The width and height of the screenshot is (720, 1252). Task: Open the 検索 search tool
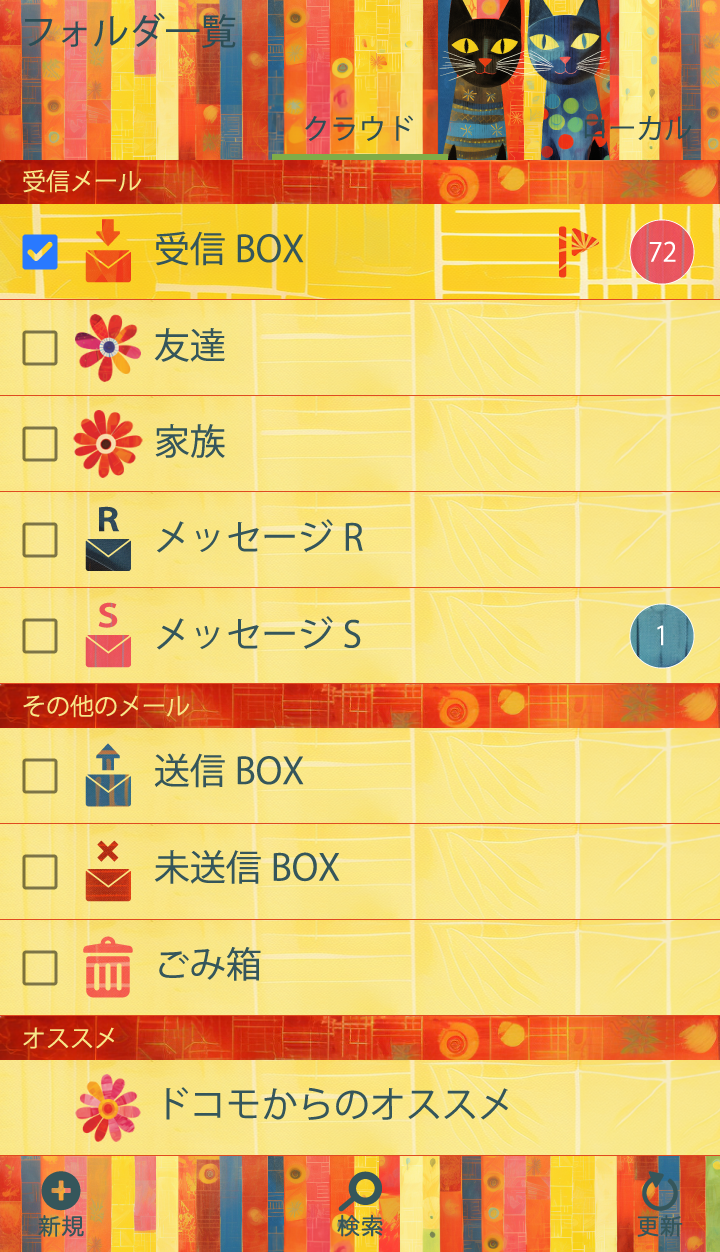pyautogui.click(x=360, y=1207)
